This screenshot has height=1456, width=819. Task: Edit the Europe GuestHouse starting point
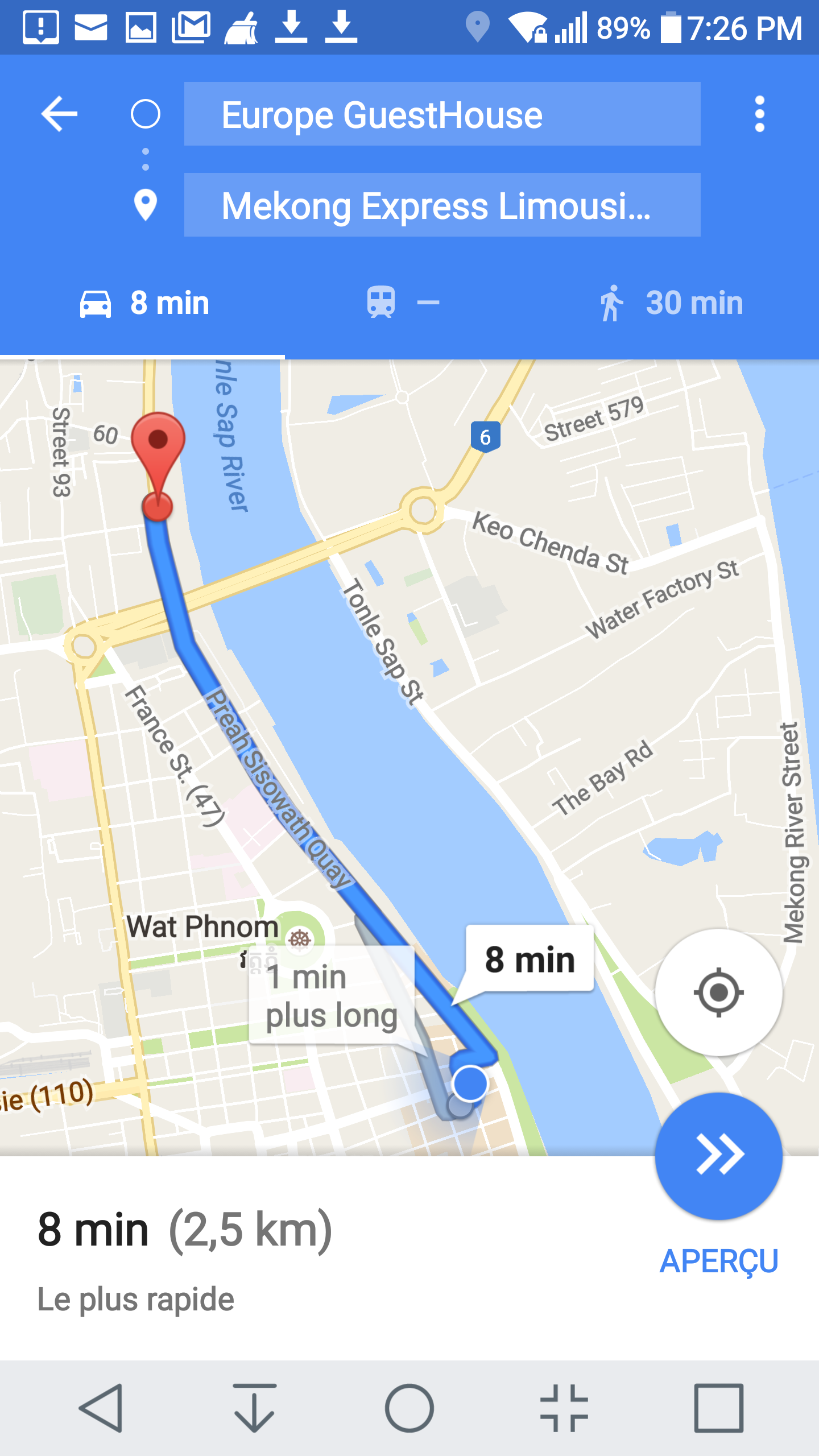click(442, 114)
